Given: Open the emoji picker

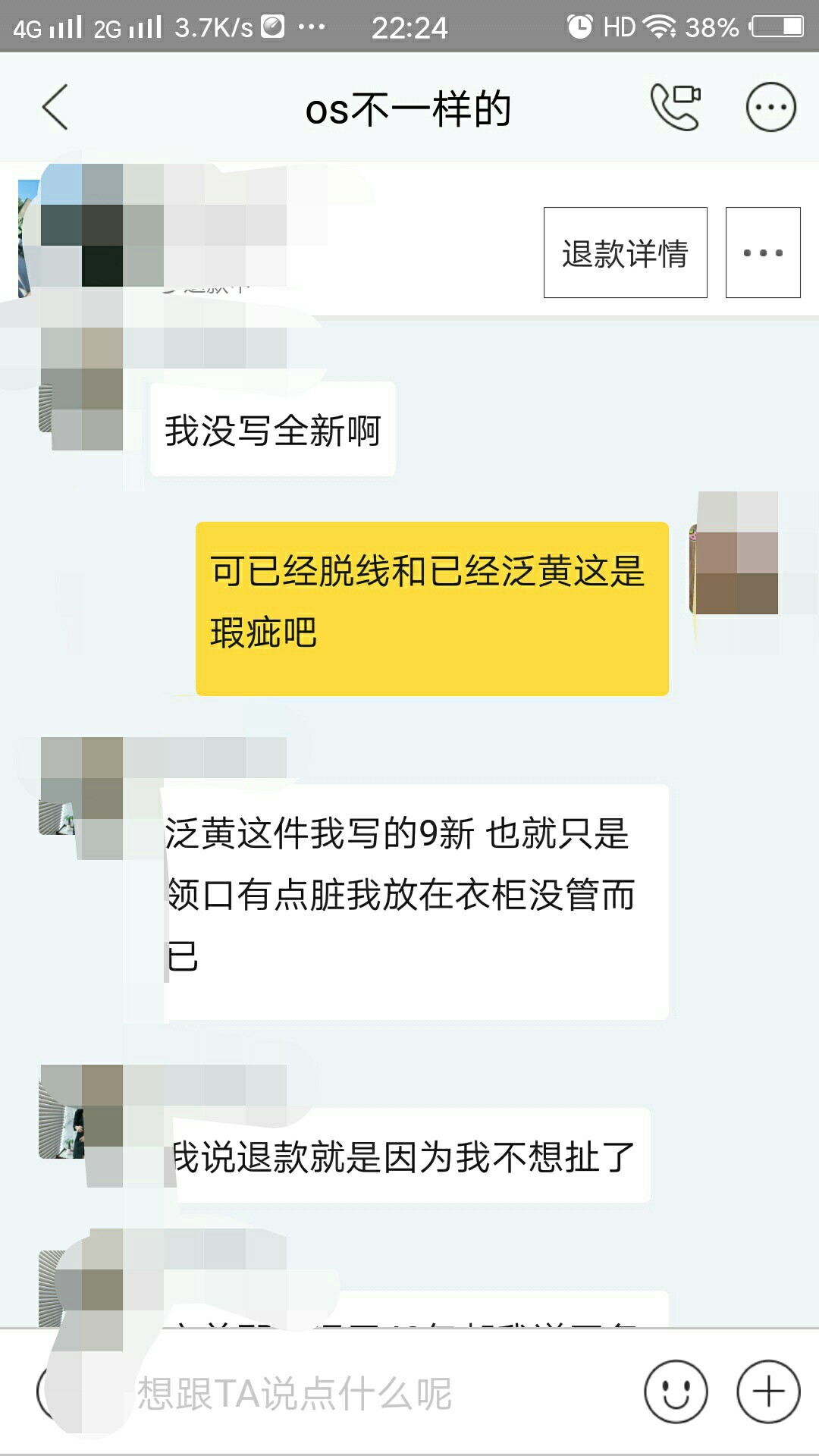Looking at the screenshot, I should click(676, 1392).
